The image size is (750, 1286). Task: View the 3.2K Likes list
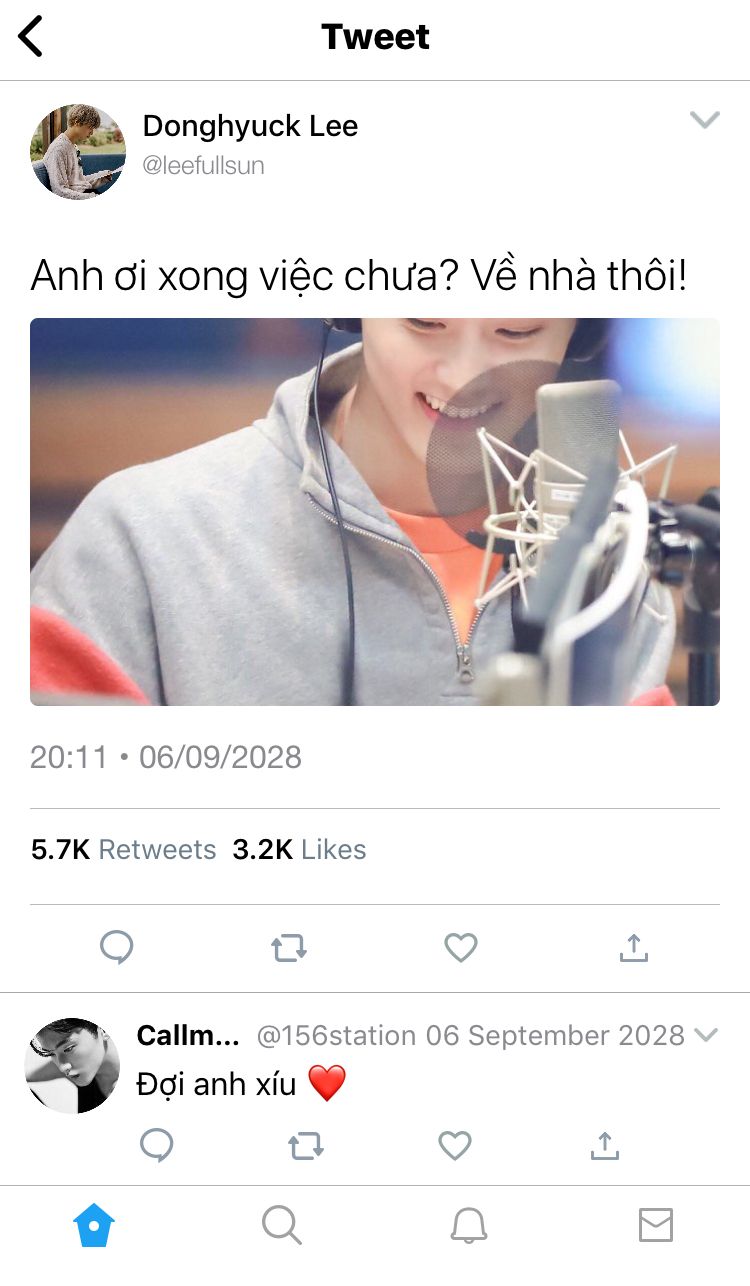point(299,849)
